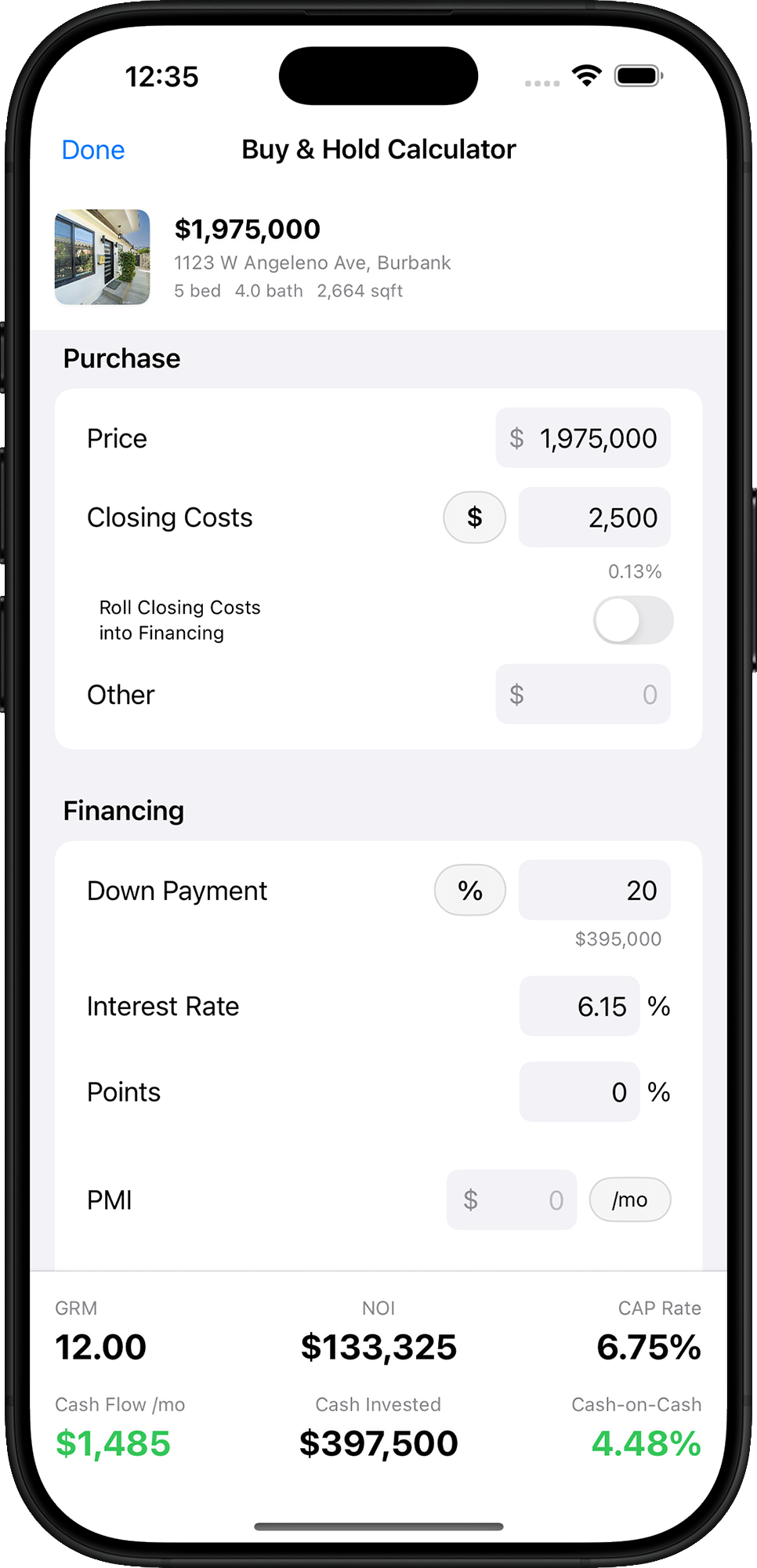
Task: Edit the purchase Price field
Action: click(x=583, y=438)
